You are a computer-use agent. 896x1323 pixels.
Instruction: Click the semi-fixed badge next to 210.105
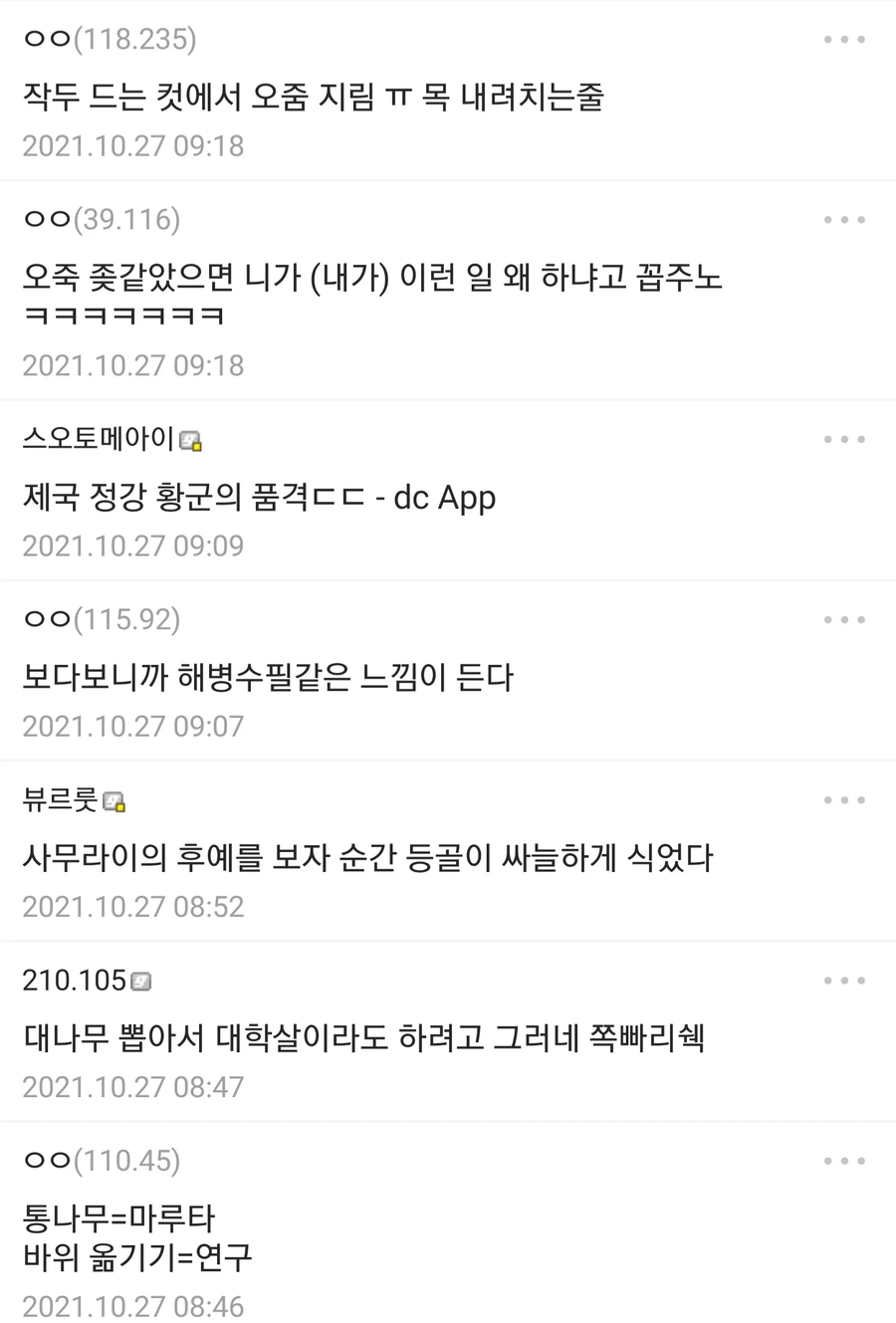point(142,981)
